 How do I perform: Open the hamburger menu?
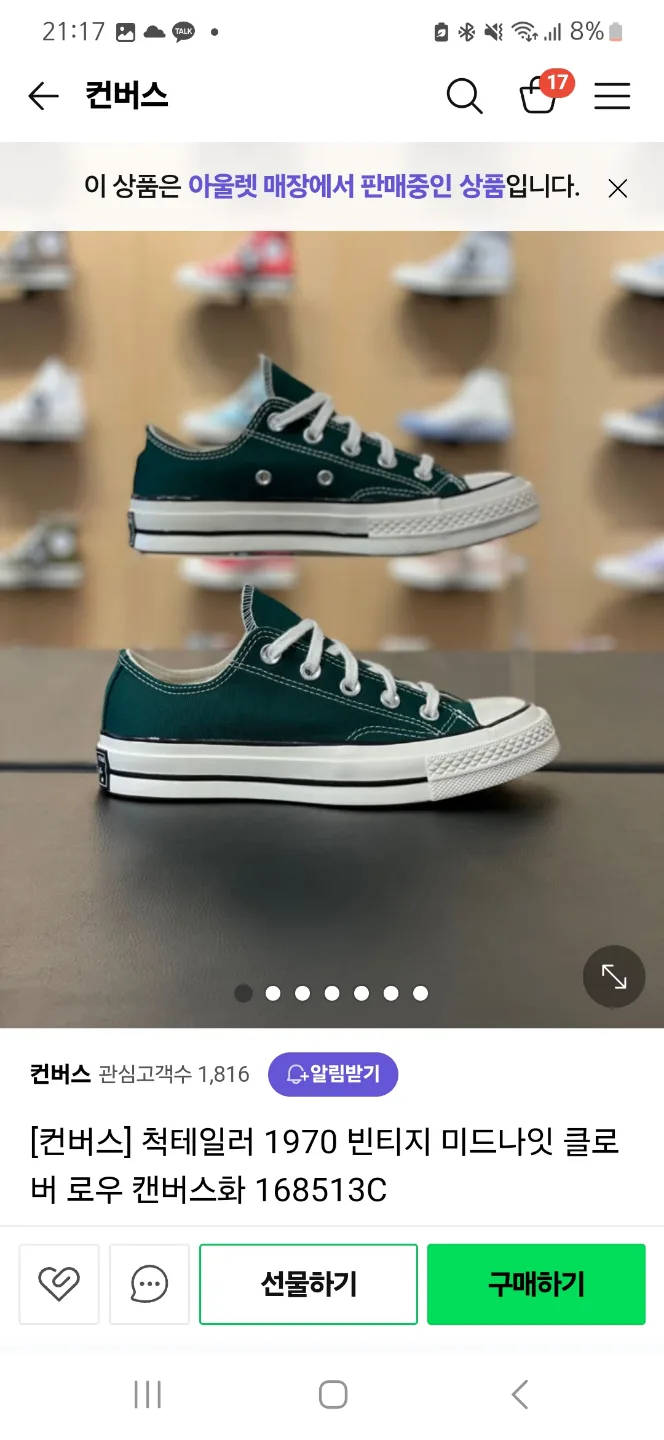(612, 96)
